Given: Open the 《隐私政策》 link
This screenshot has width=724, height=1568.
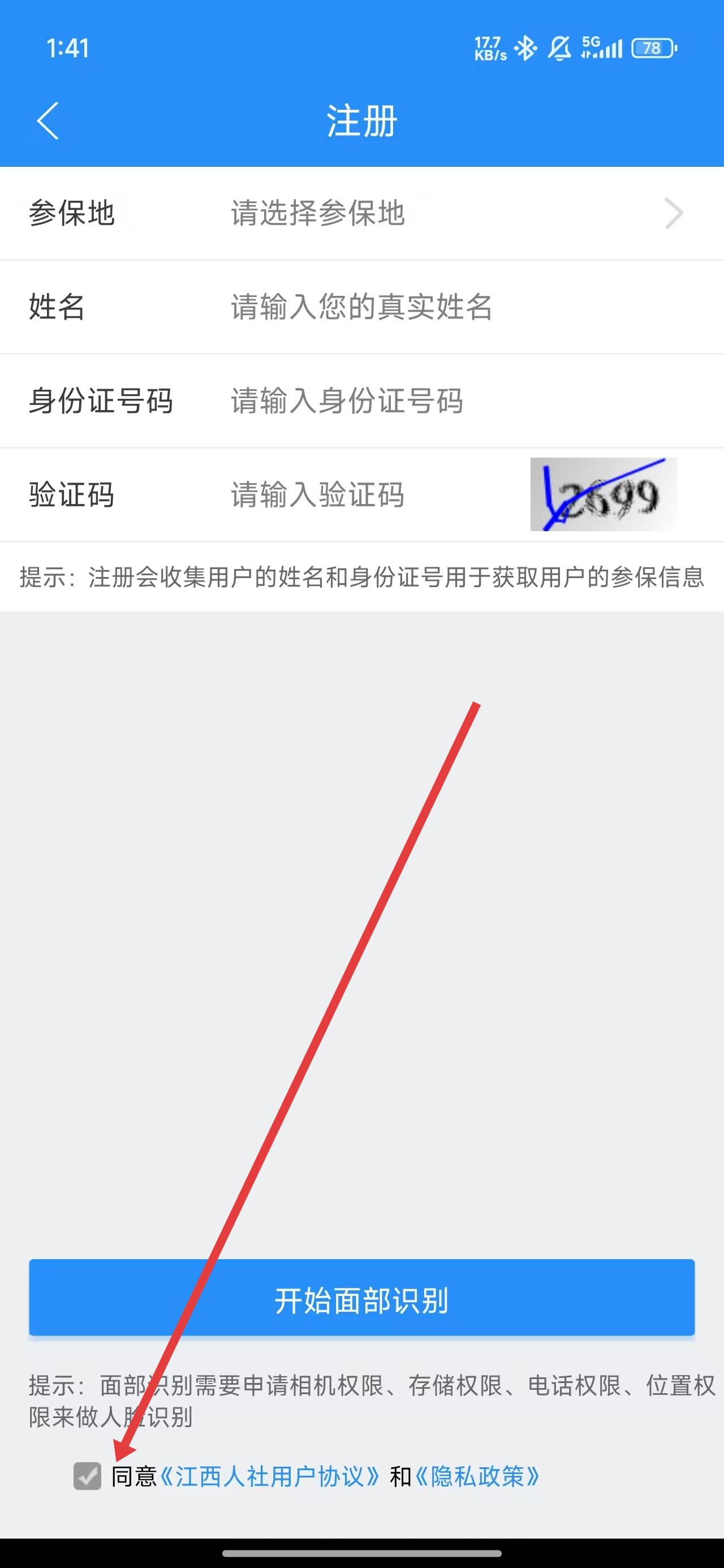Looking at the screenshot, I should pyautogui.click(x=477, y=1477).
